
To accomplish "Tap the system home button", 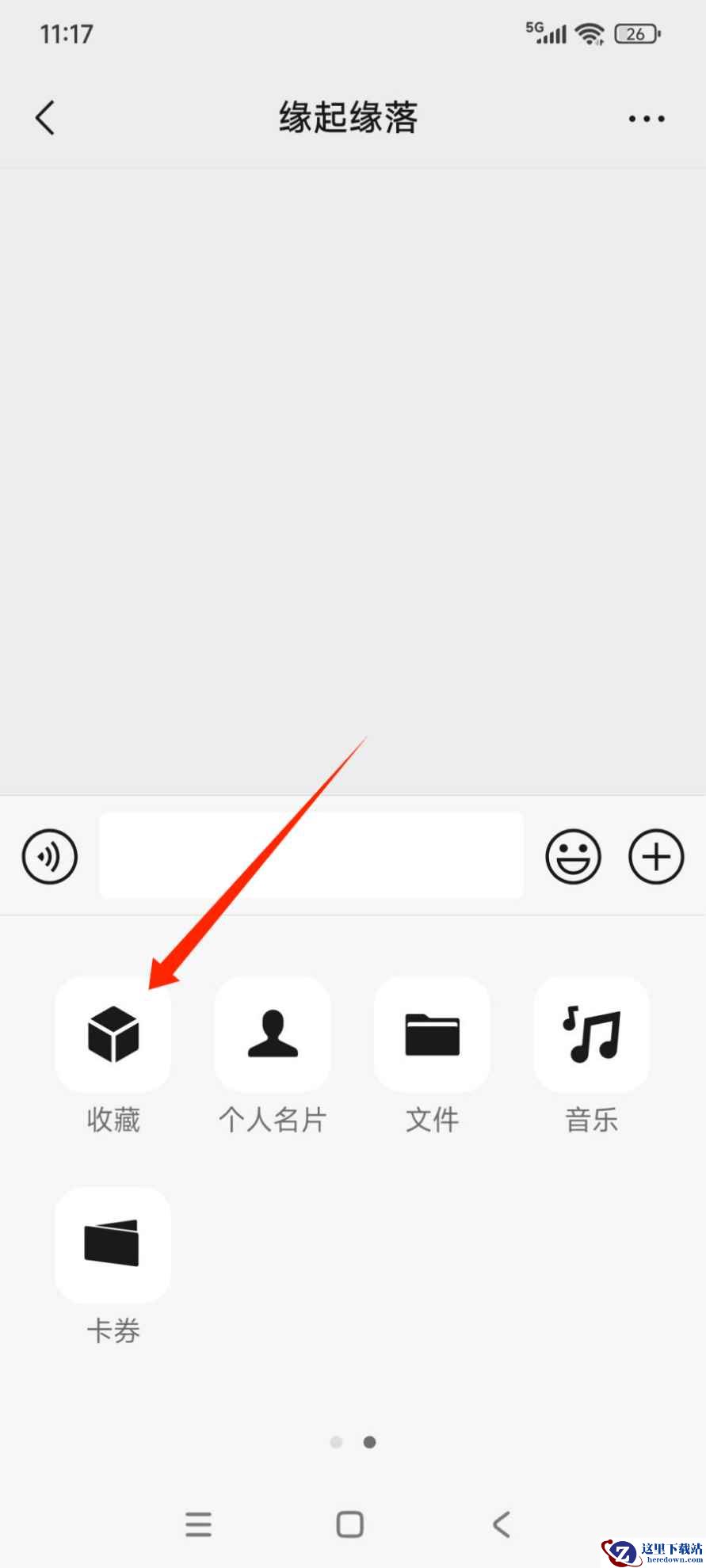I will (349, 1524).
